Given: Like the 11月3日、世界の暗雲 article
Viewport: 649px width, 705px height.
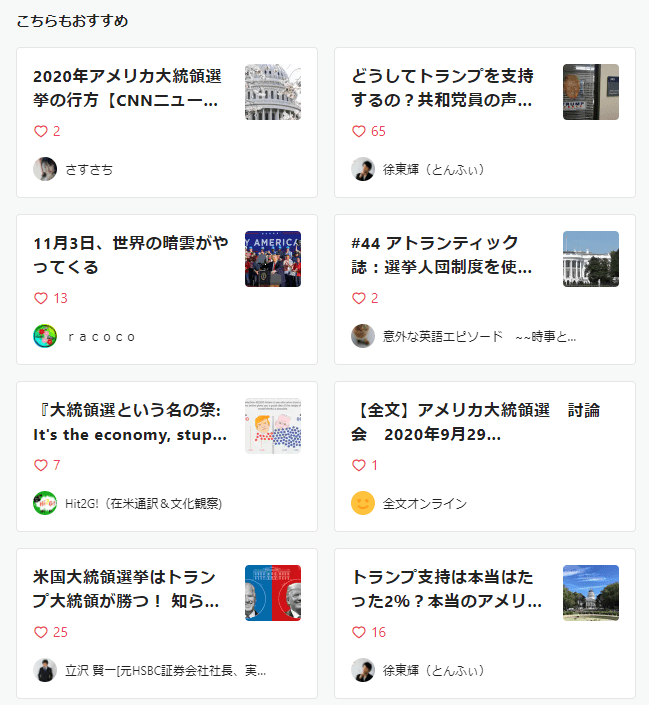Looking at the screenshot, I should point(41,298).
